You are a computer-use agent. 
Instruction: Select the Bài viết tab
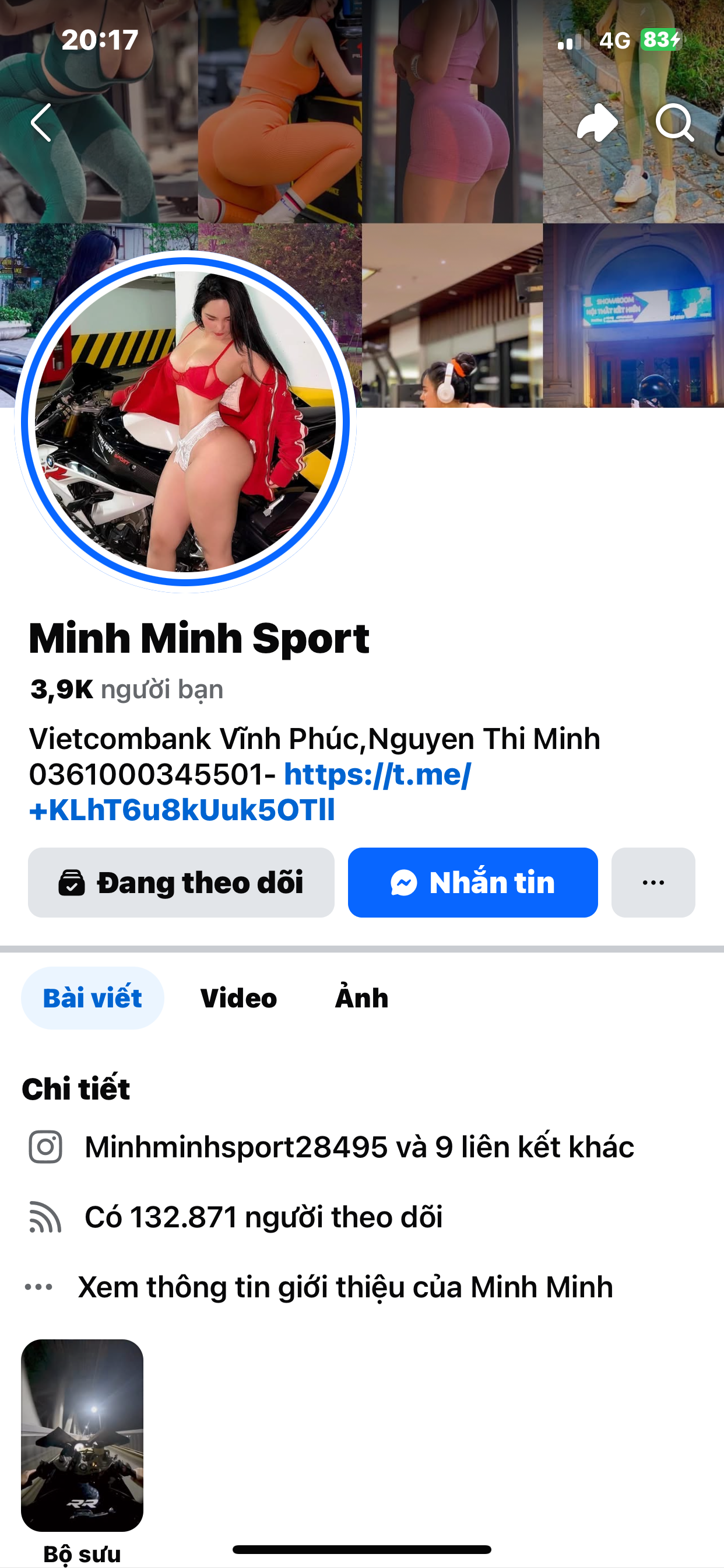pyautogui.click(x=93, y=998)
